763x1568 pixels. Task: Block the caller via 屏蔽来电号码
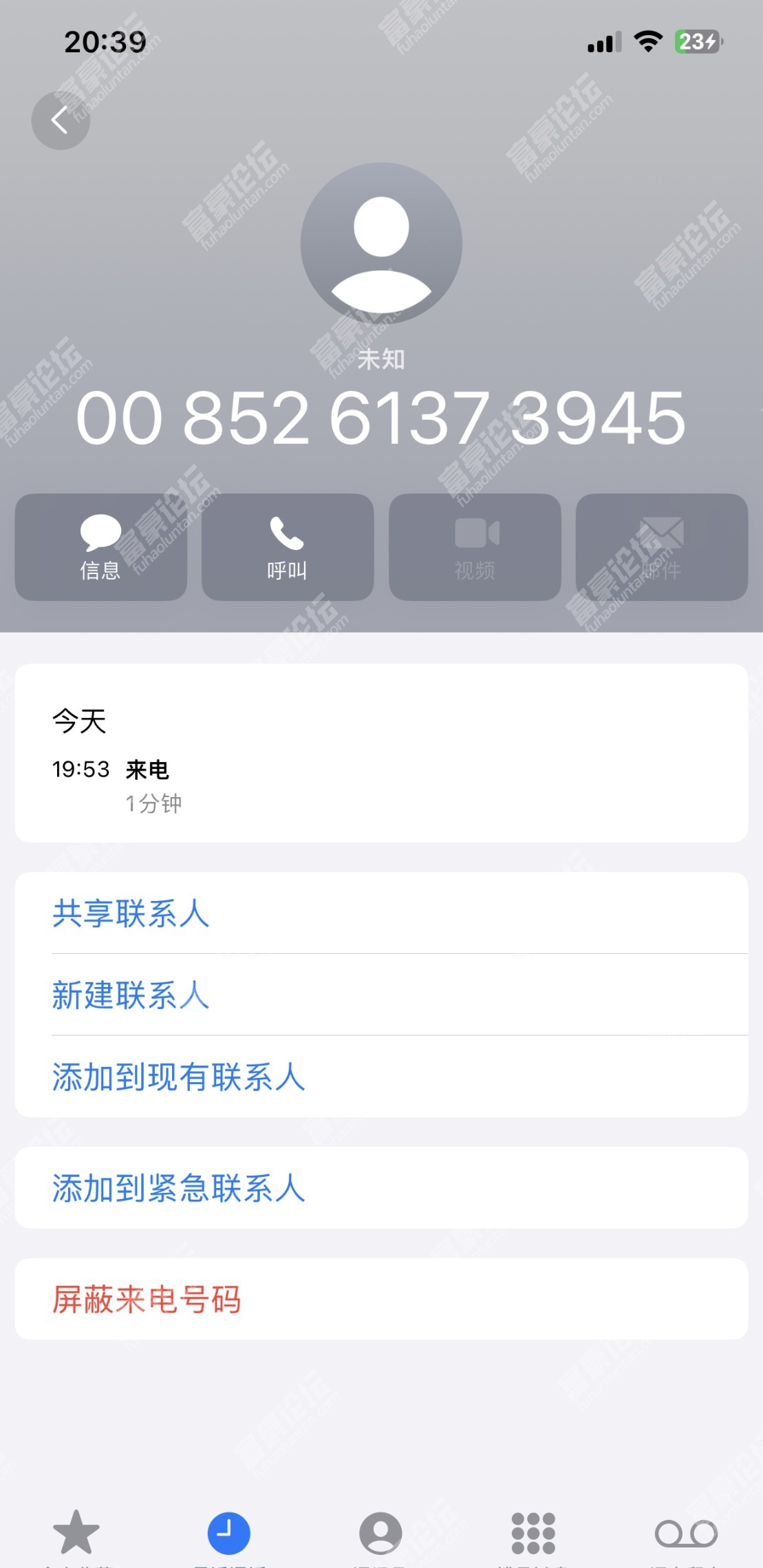tap(381, 1300)
